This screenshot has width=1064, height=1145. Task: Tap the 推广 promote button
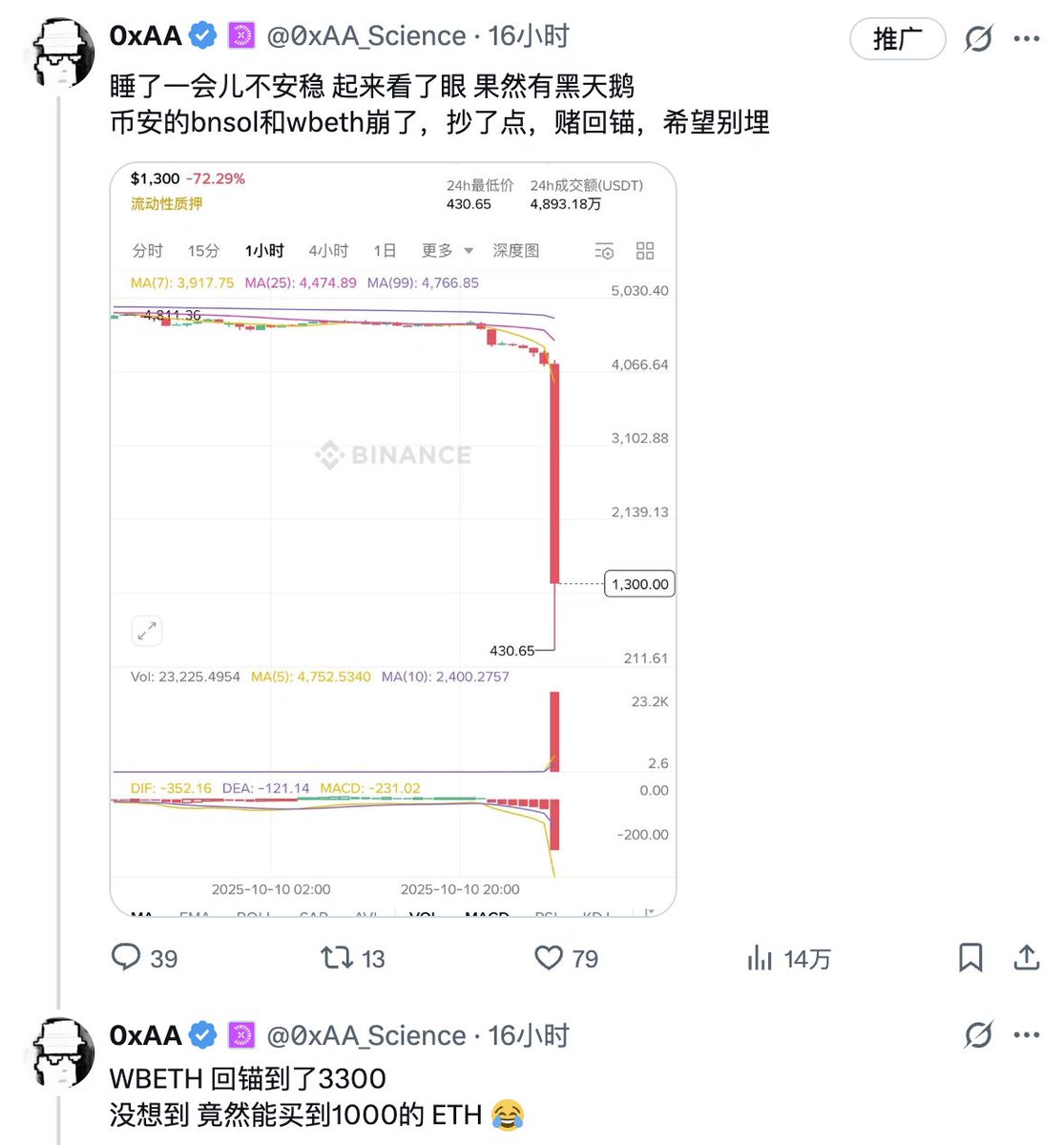coord(897,39)
